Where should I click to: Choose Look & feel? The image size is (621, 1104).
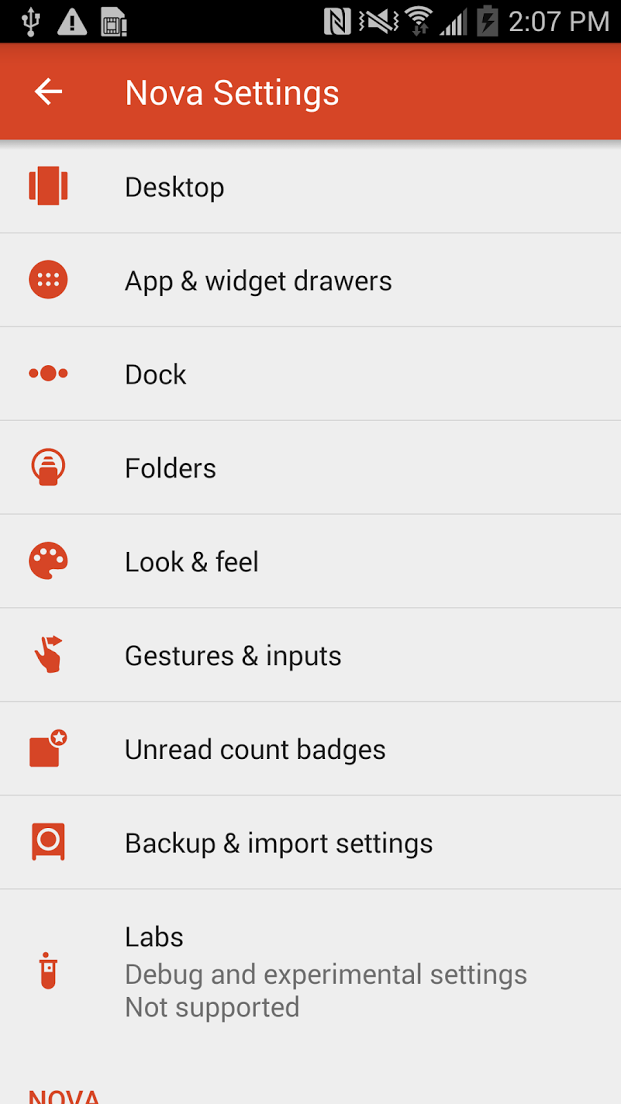point(310,561)
